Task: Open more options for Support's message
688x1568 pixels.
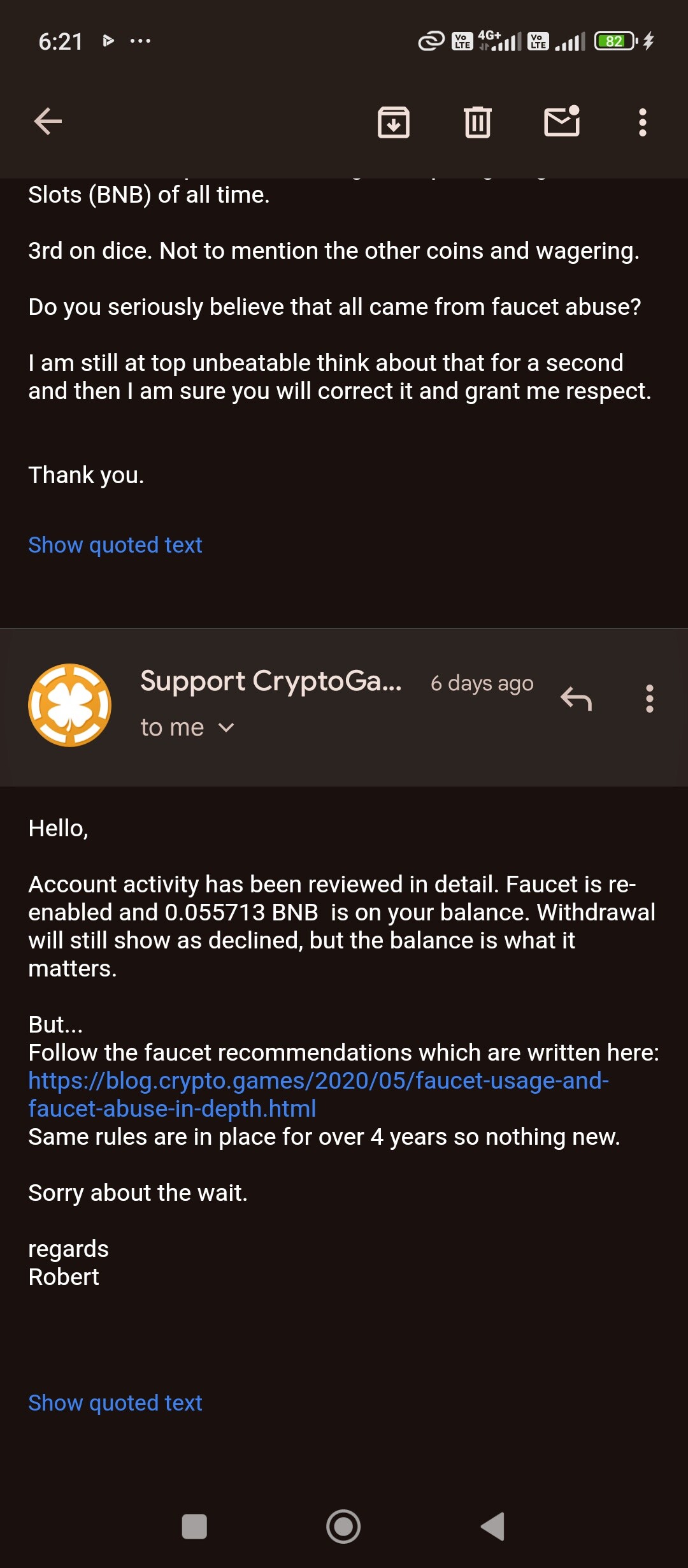Action: coord(649,699)
